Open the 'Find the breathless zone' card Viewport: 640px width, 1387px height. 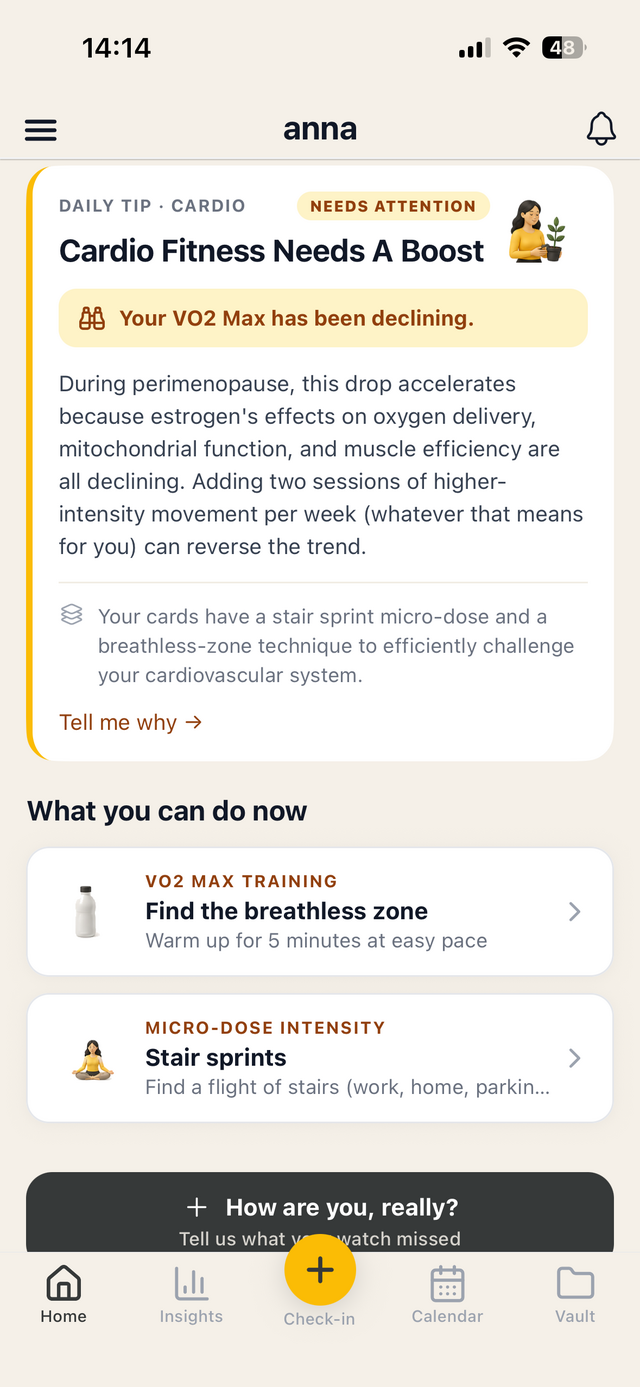(320, 911)
